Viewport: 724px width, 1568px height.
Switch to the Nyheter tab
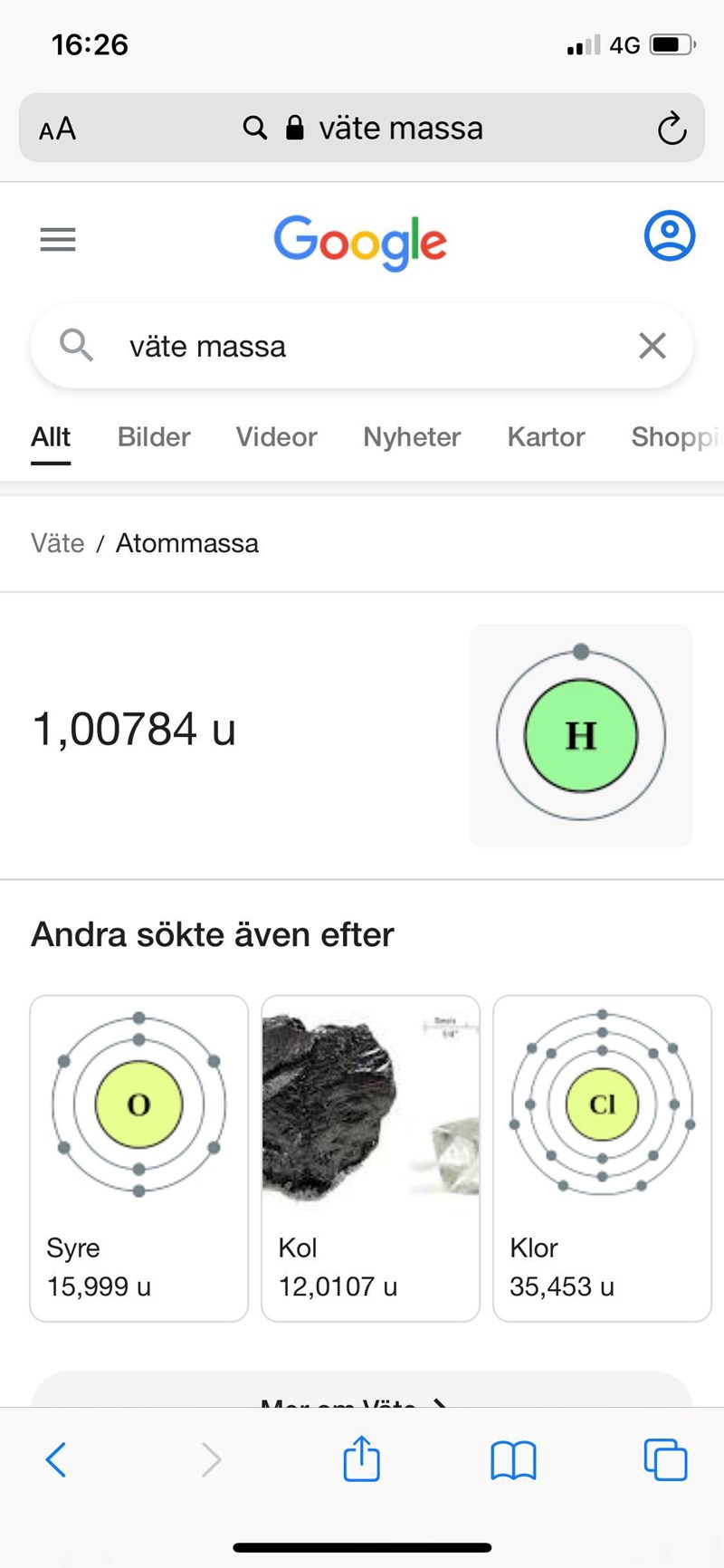tap(412, 437)
